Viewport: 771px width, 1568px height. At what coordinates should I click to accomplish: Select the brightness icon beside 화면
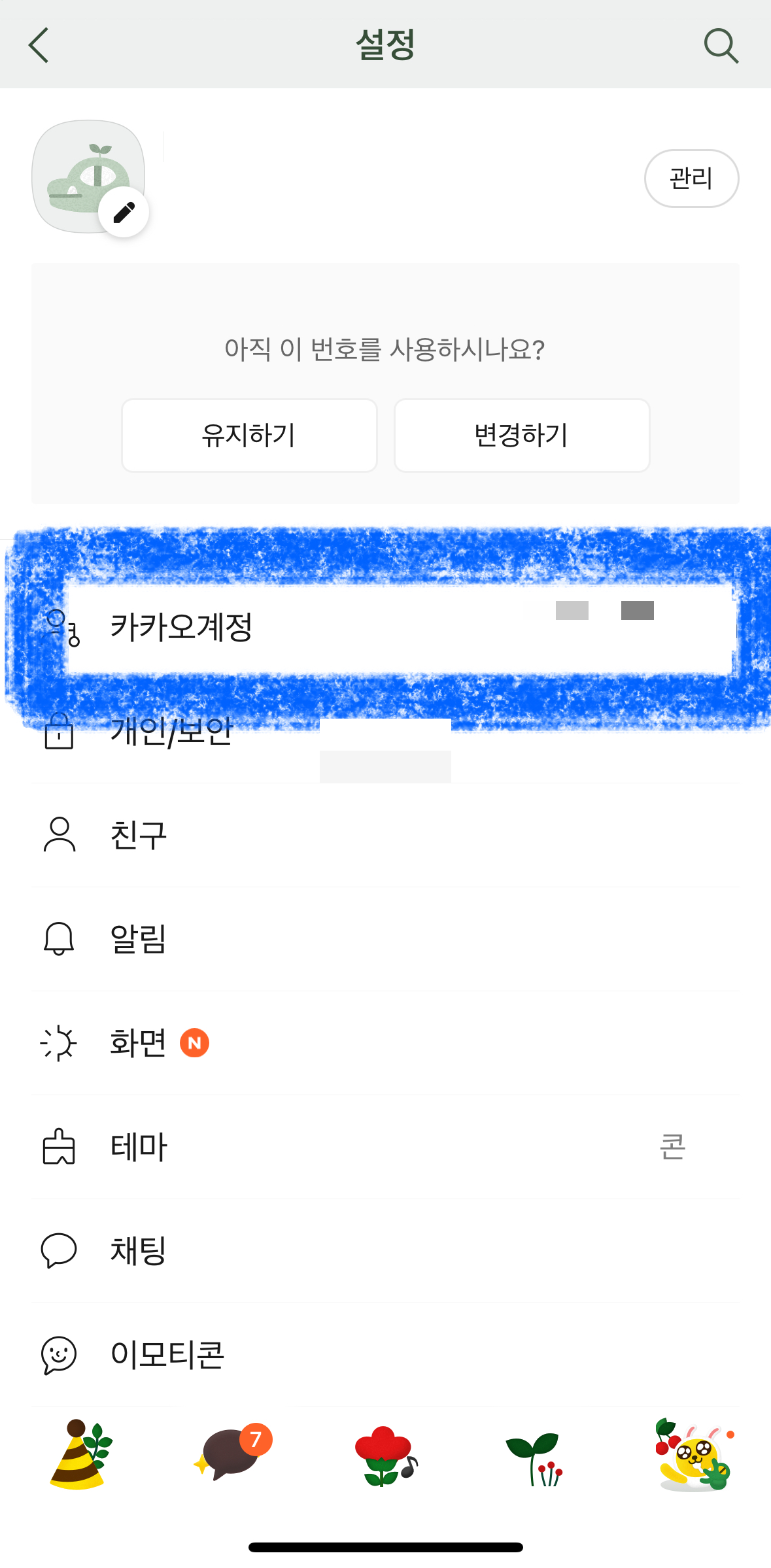(60, 1043)
